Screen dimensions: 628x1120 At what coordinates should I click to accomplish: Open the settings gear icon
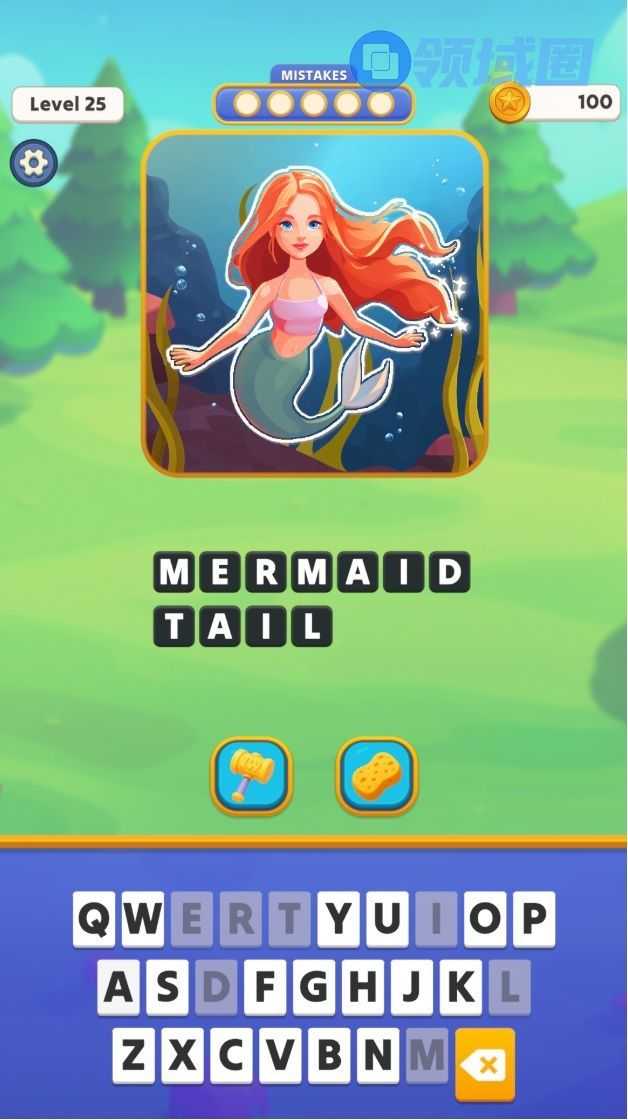pyautogui.click(x=33, y=162)
